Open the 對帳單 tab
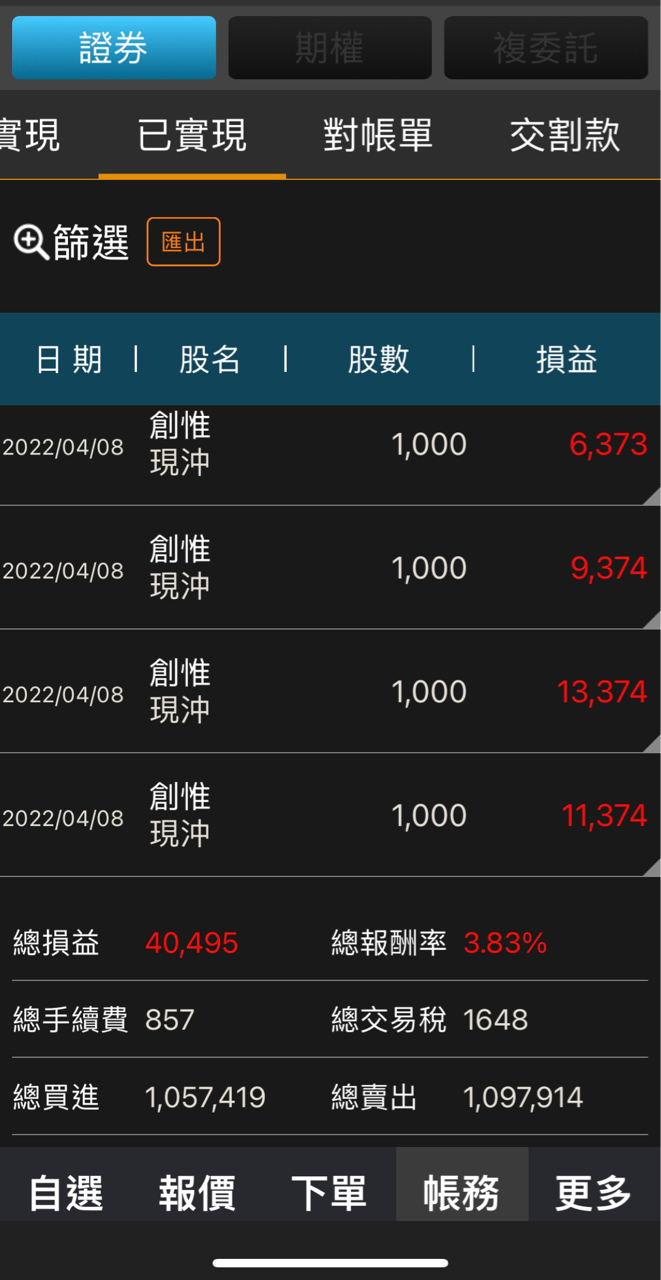 tap(378, 135)
